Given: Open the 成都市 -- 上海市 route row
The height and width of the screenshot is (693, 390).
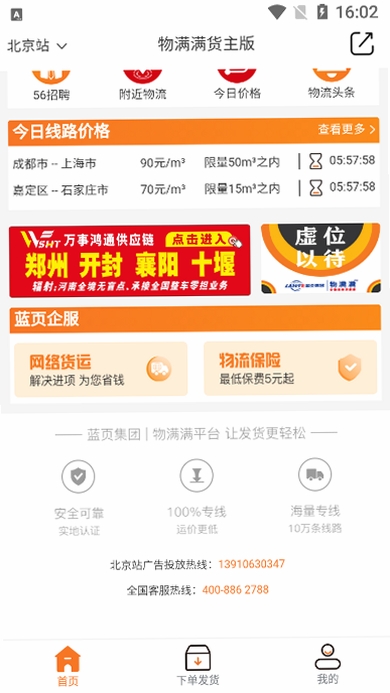Looking at the screenshot, I should click(194, 162).
